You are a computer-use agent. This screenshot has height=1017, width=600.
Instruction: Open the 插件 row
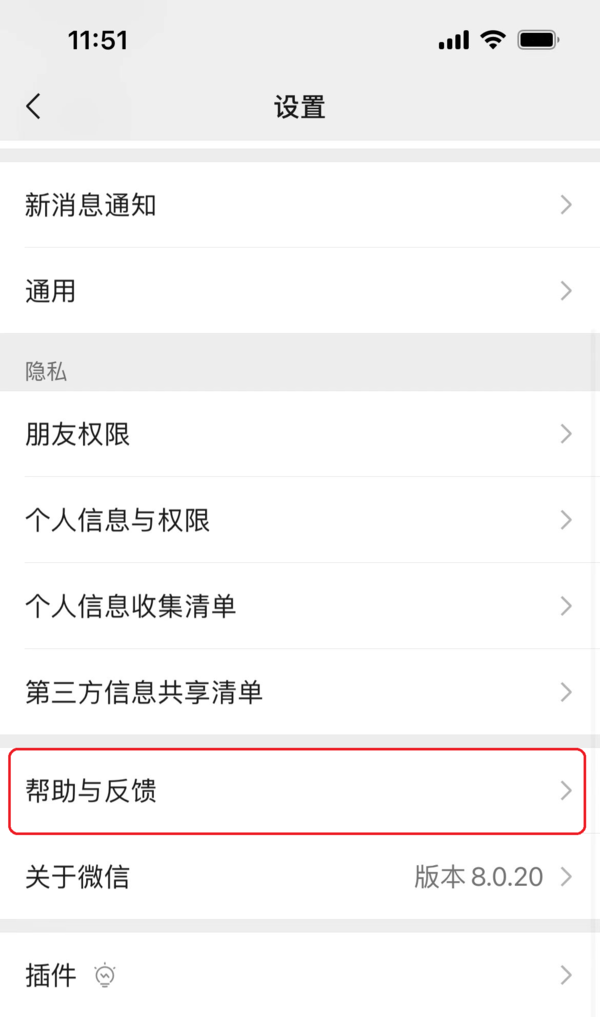pos(300,975)
